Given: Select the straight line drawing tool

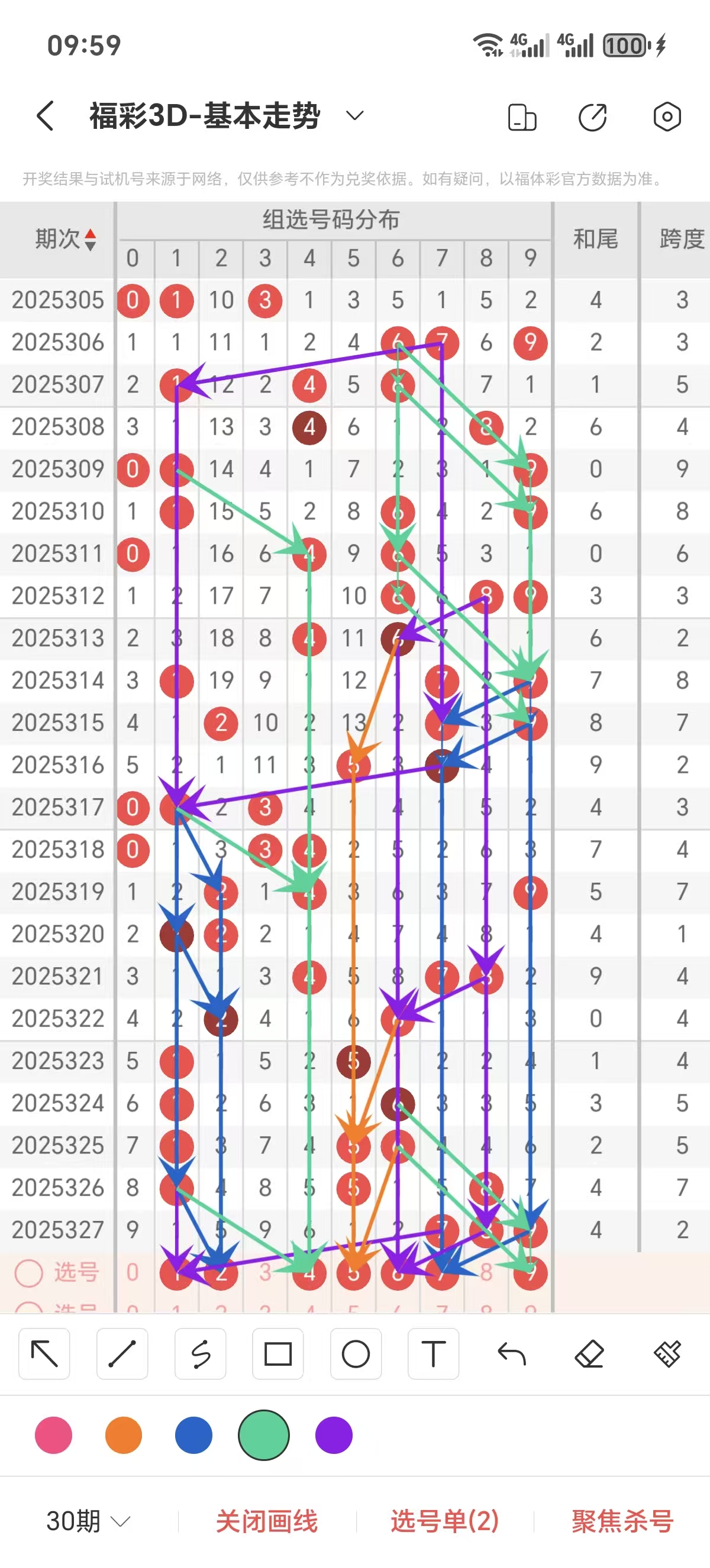Looking at the screenshot, I should (x=122, y=1354).
